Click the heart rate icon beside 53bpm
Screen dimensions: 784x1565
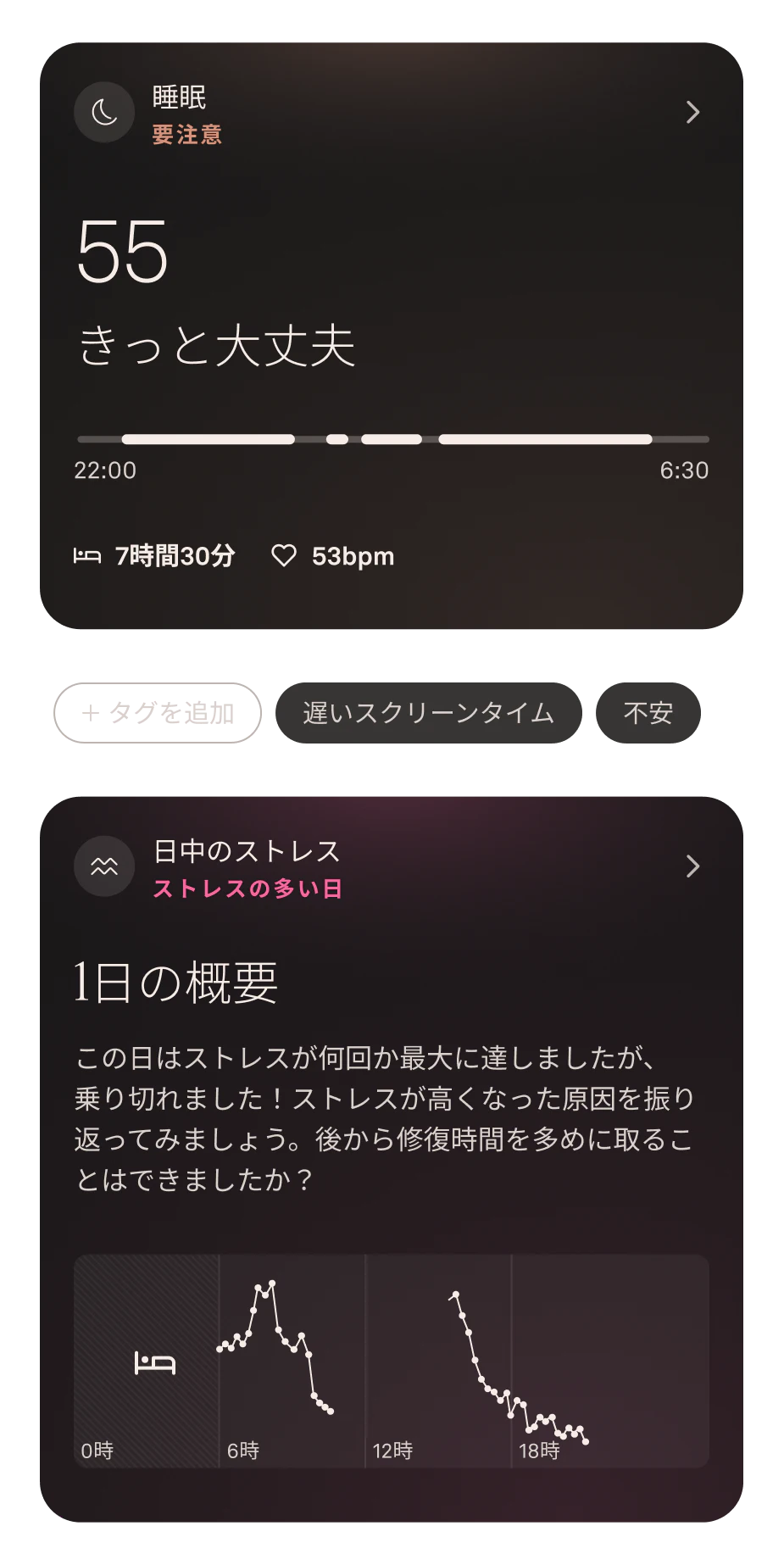pyautogui.click(x=284, y=556)
